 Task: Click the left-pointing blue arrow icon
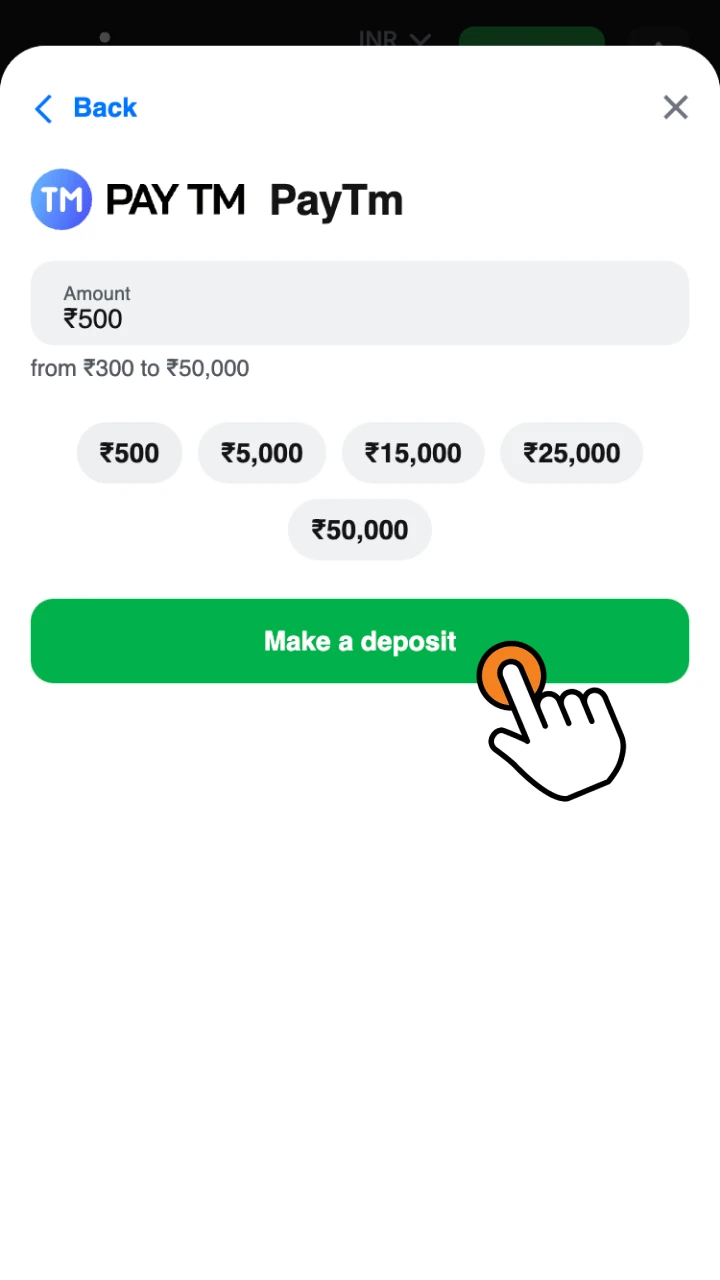[43, 107]
